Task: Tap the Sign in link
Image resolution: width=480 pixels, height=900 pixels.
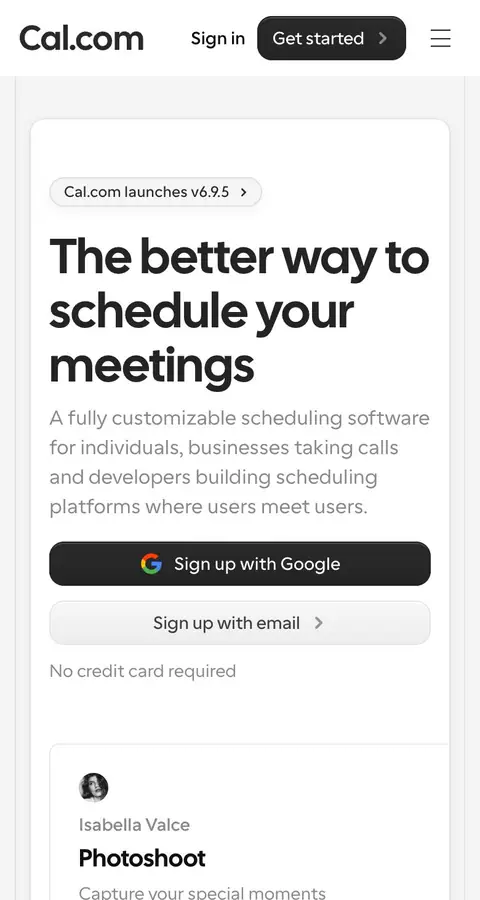Action: 218,38
